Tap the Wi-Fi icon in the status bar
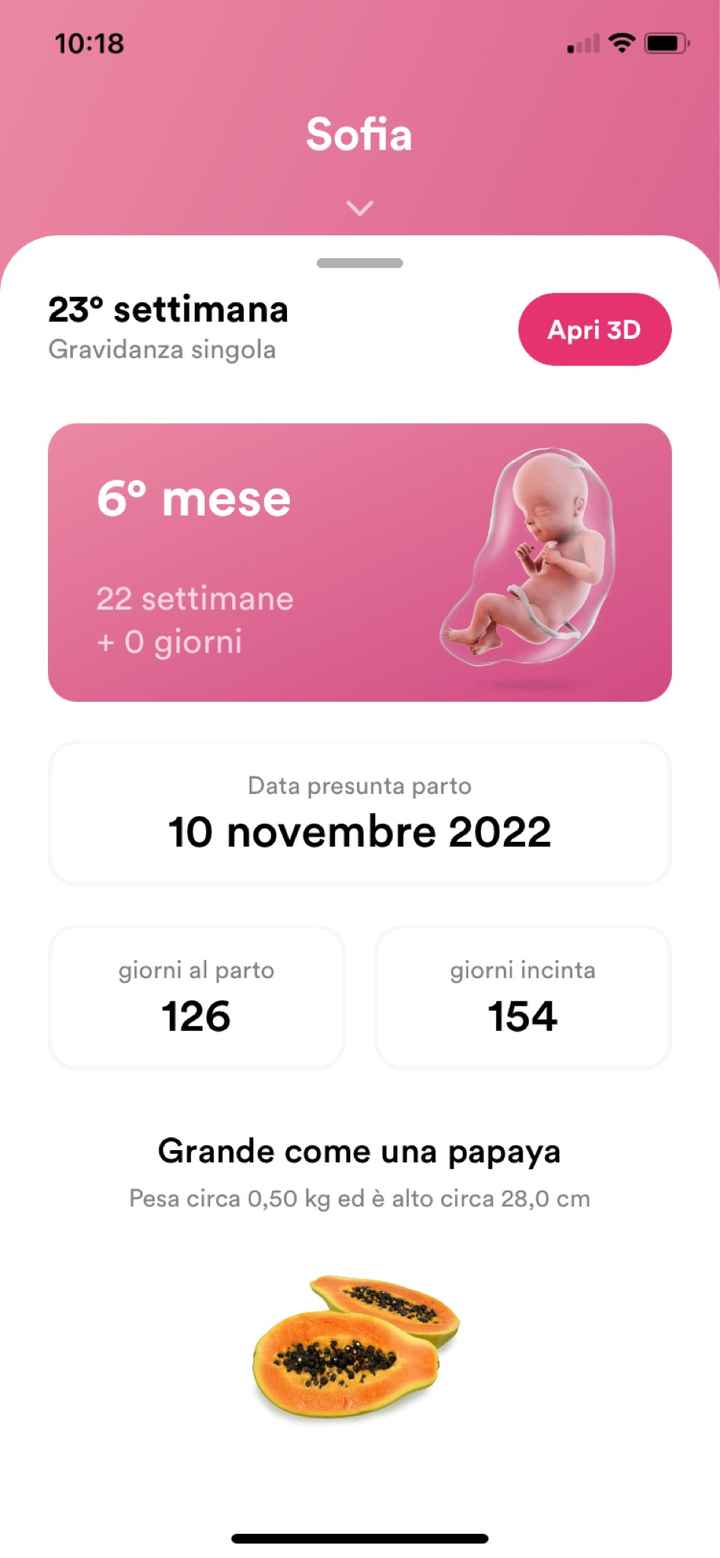The image size is (720, 1558). click(x=621, y=42)
